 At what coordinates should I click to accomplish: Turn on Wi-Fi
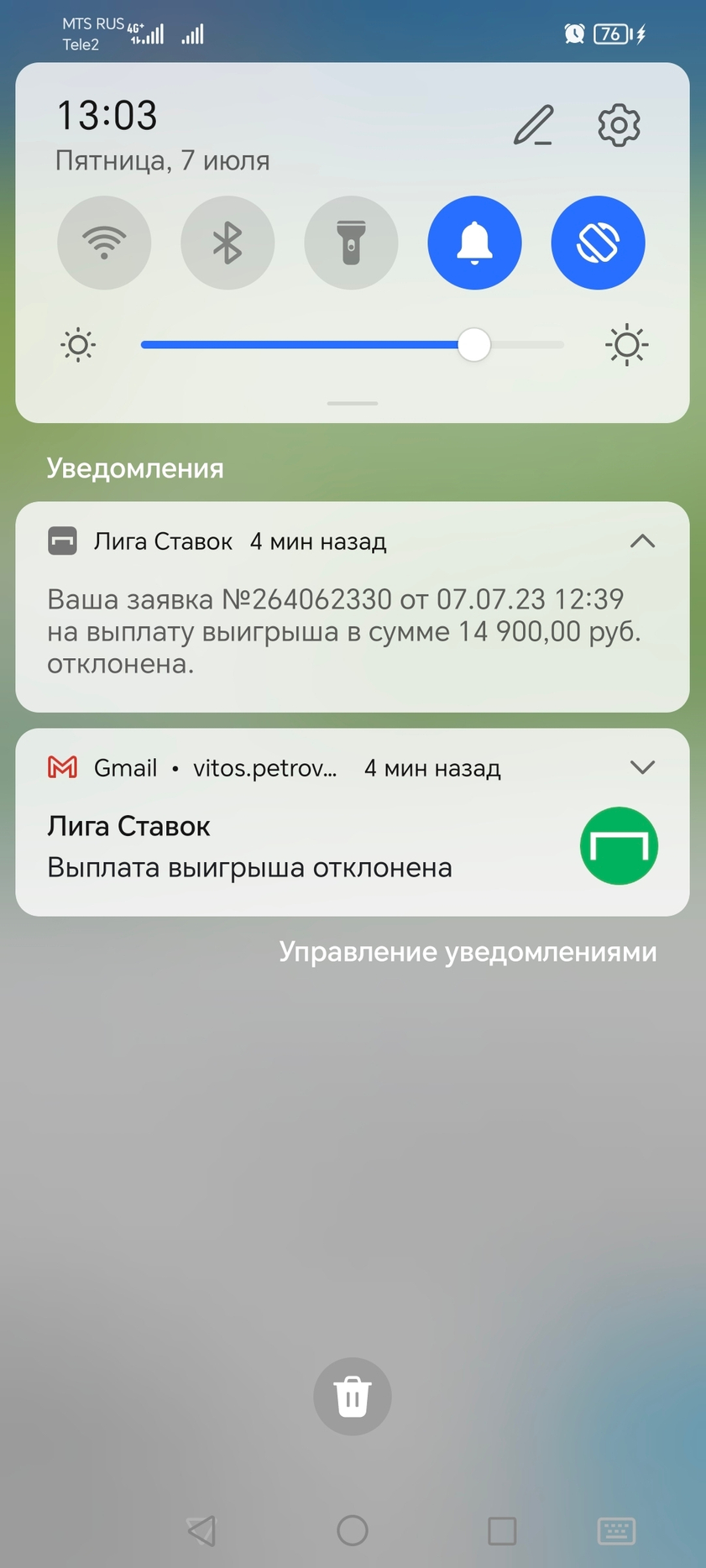pyautogui.click(x=104, y=243)
